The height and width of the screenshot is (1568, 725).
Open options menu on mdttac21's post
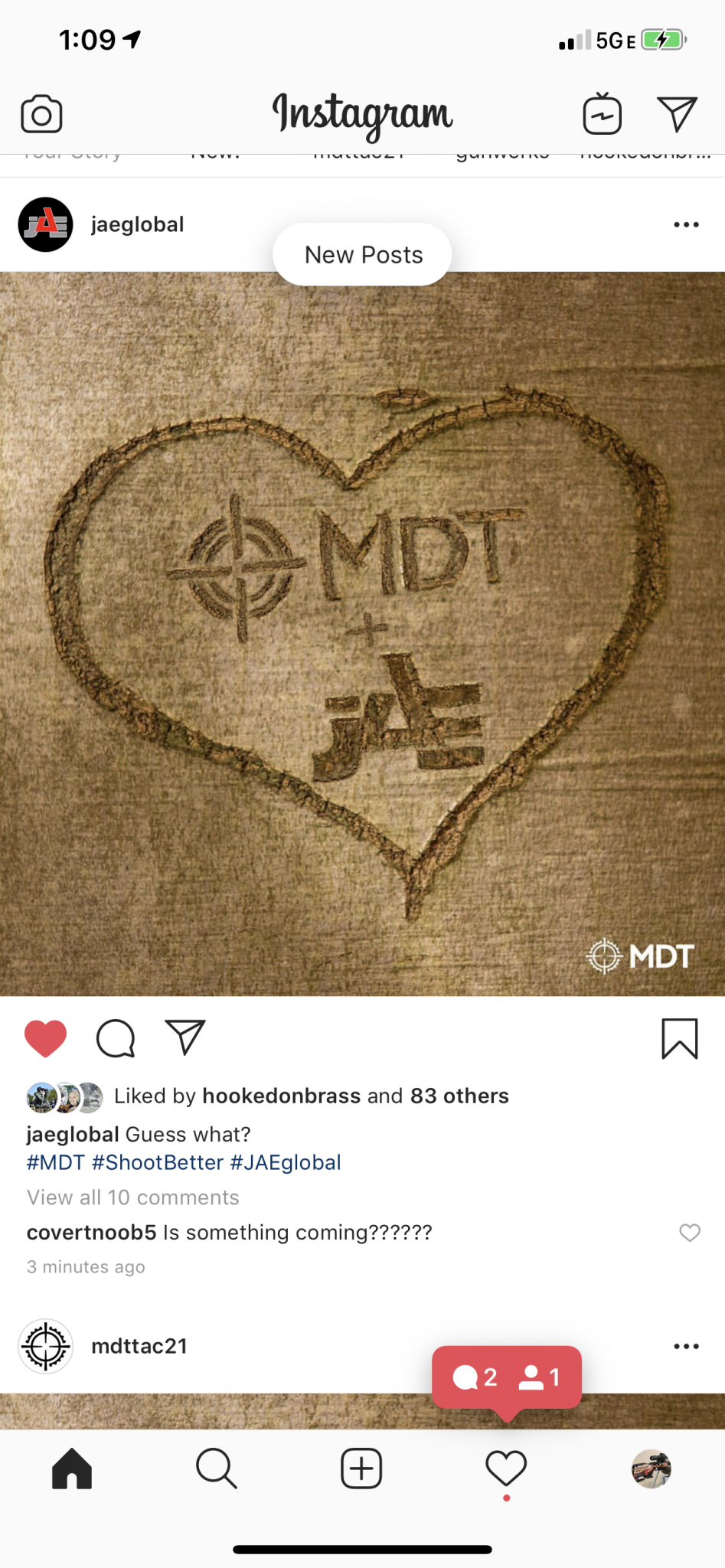(x=686, y=1346)
